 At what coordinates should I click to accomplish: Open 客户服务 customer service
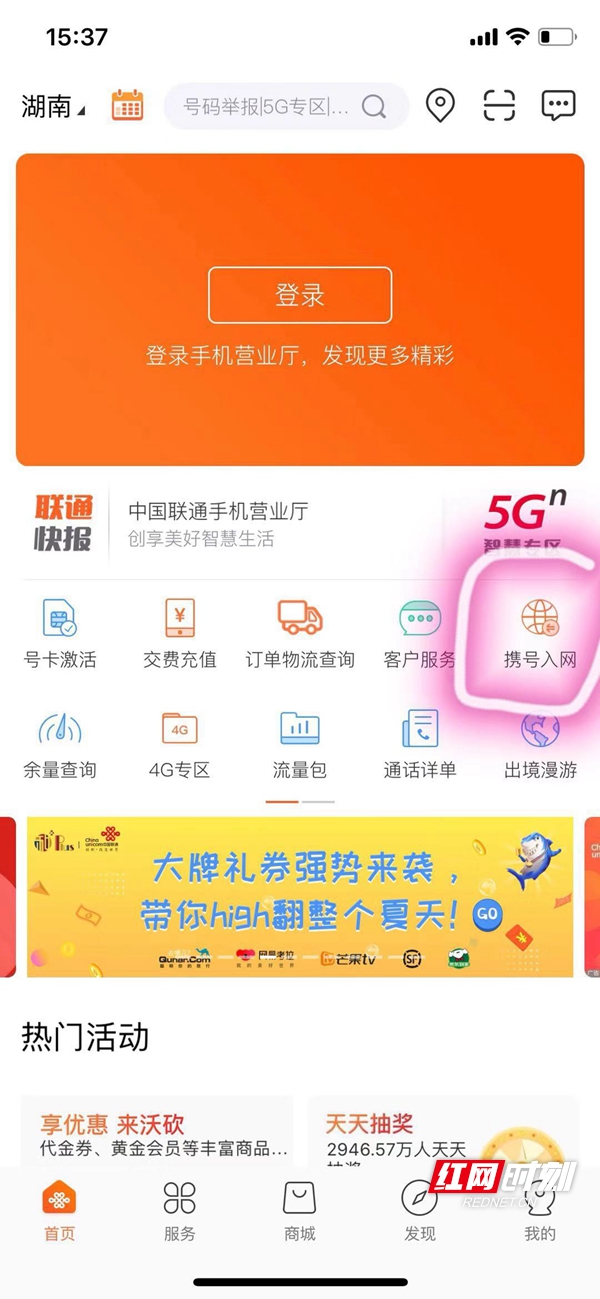[x=420, y=633]
